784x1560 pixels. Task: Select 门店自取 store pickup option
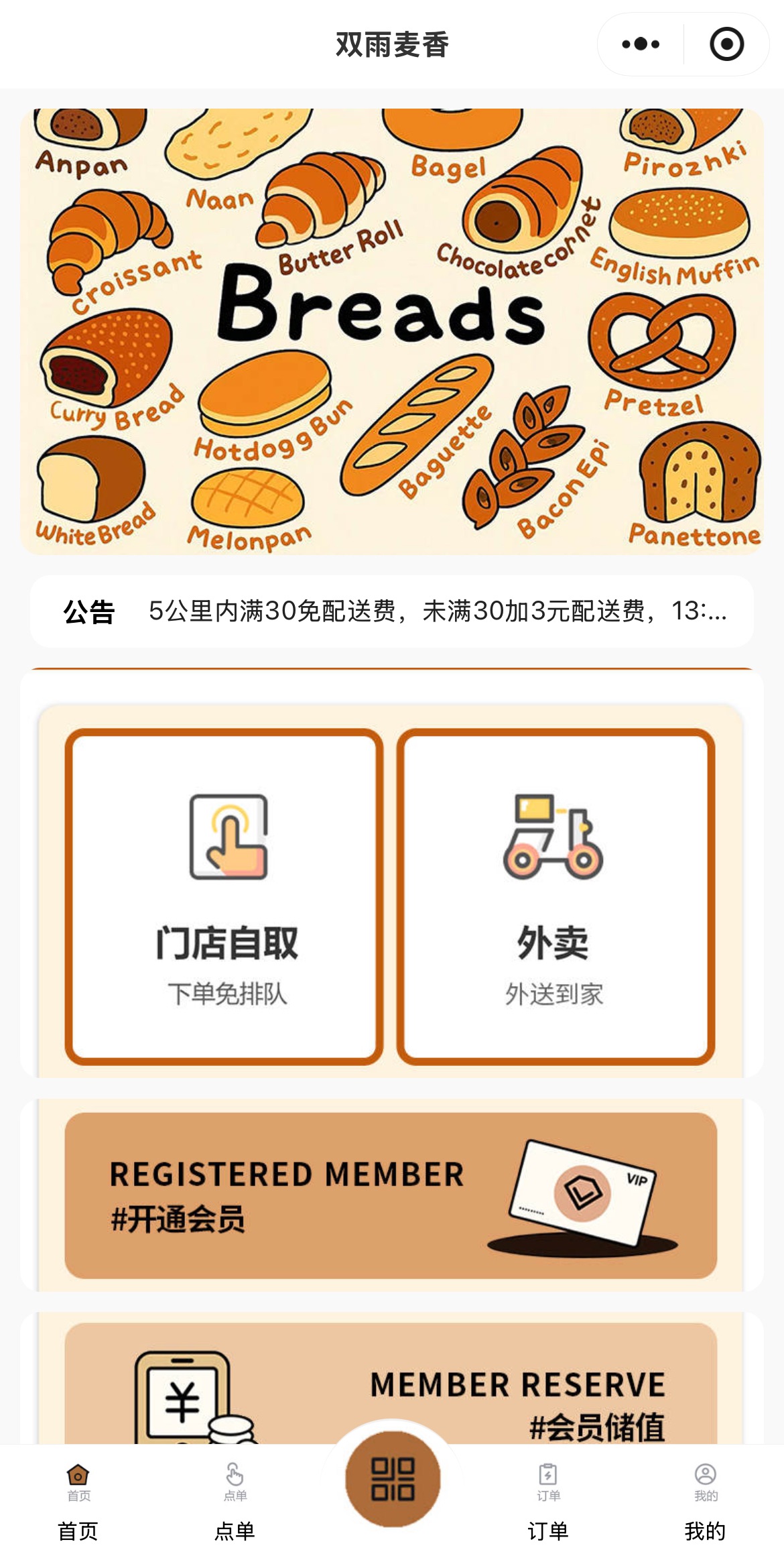tap(224, 896)
